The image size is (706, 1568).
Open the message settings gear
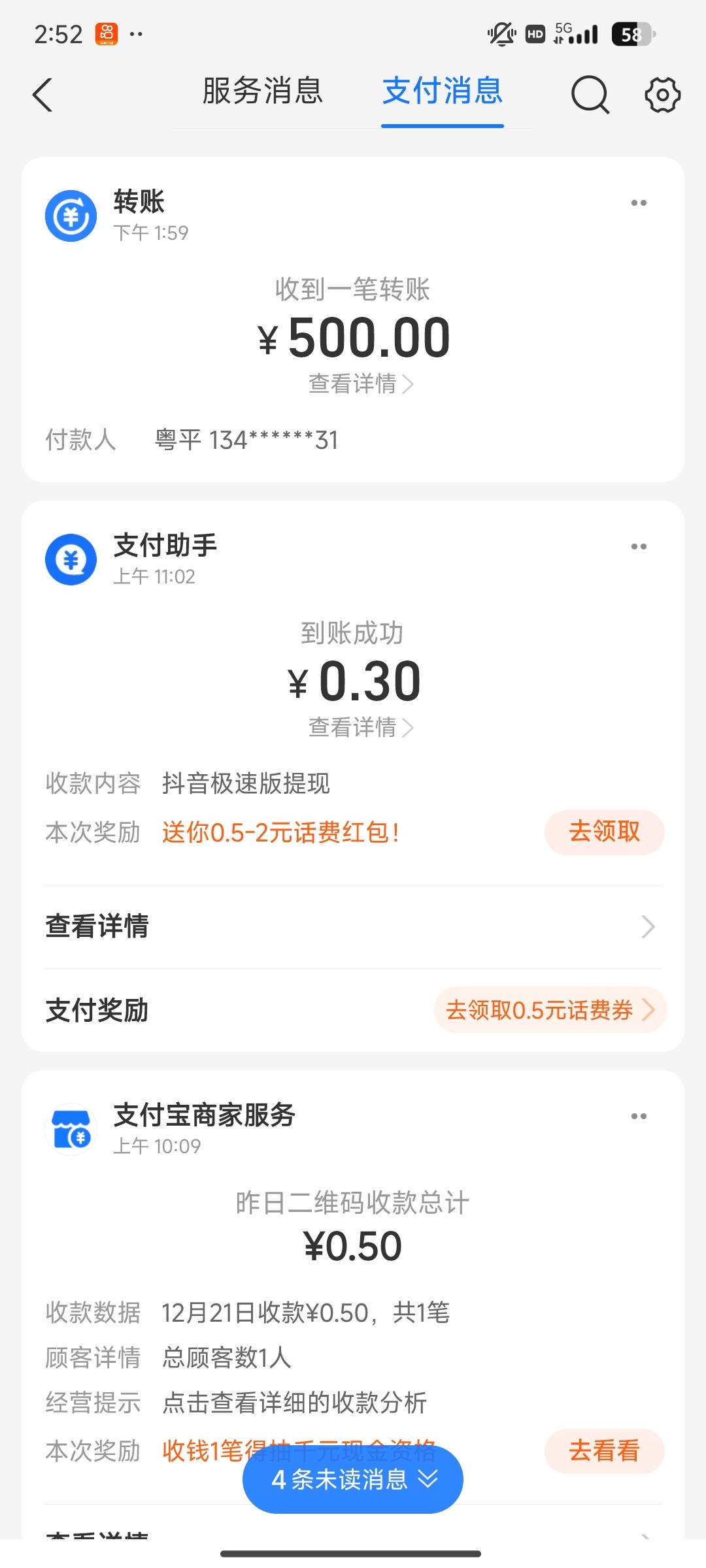pyautogui.click(x=662, y=95)
